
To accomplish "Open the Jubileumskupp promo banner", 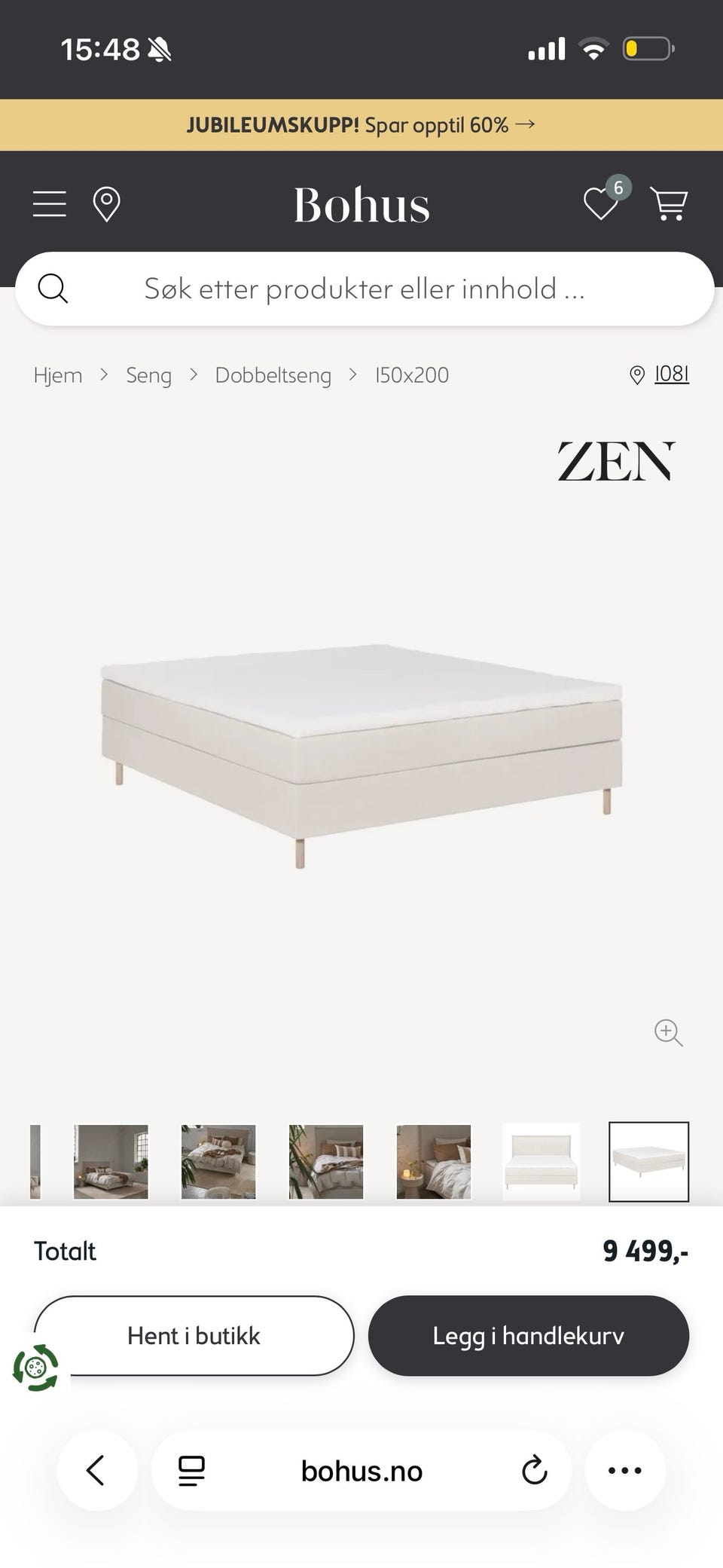I will pyautogui.click(x=361, y=125).
